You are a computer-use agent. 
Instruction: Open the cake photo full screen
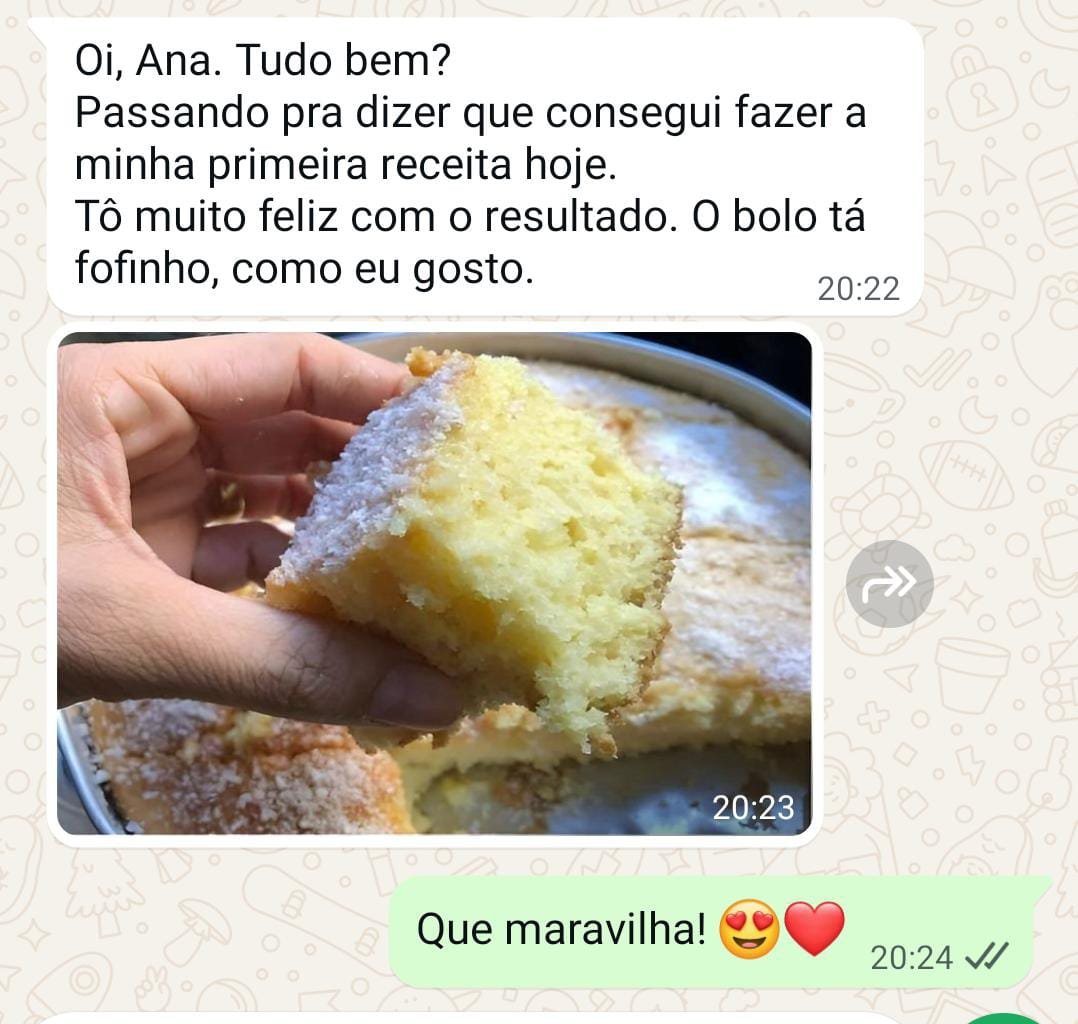tap(434, 583)
